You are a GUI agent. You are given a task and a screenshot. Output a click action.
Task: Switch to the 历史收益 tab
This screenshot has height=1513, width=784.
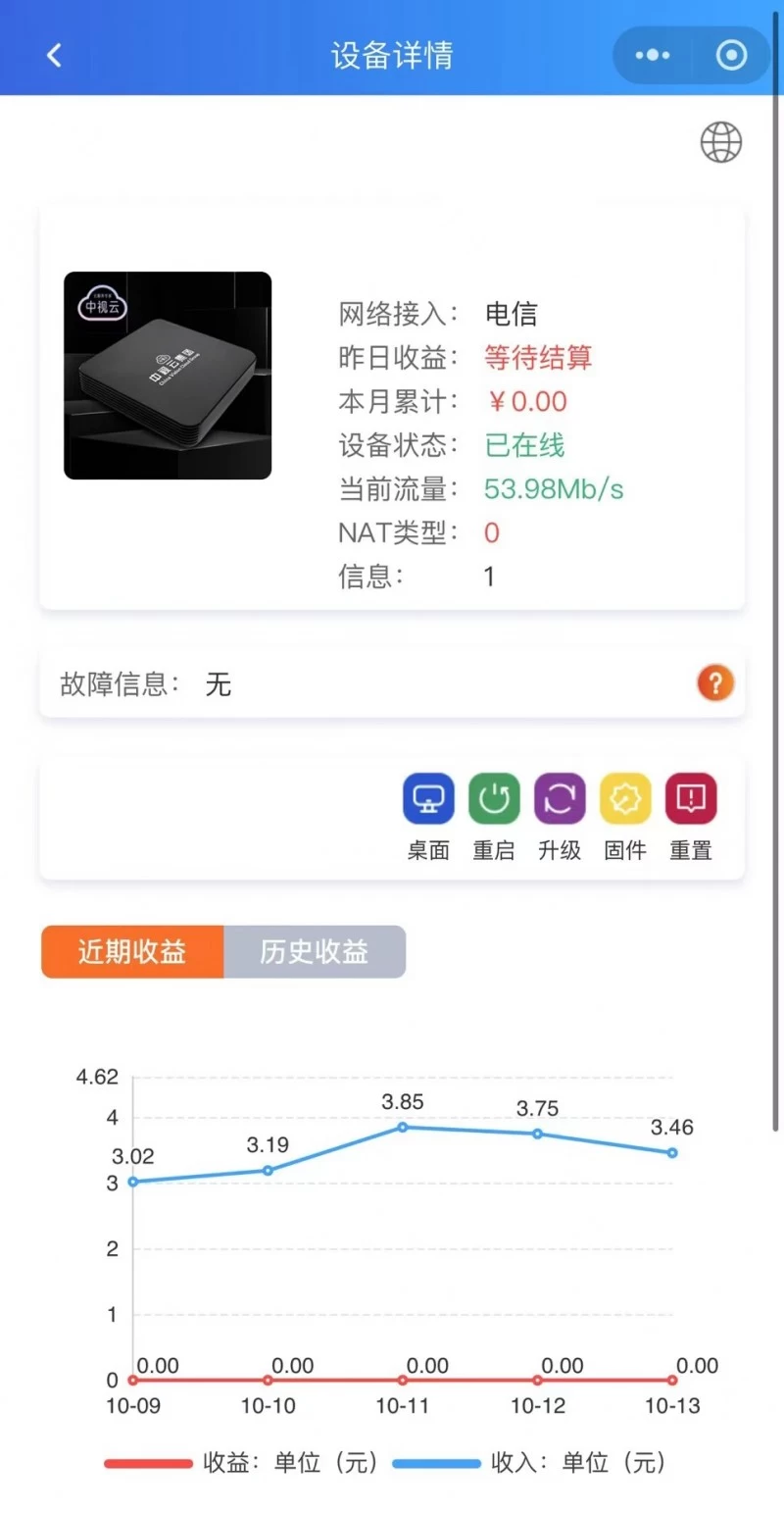tap(315, 952)
